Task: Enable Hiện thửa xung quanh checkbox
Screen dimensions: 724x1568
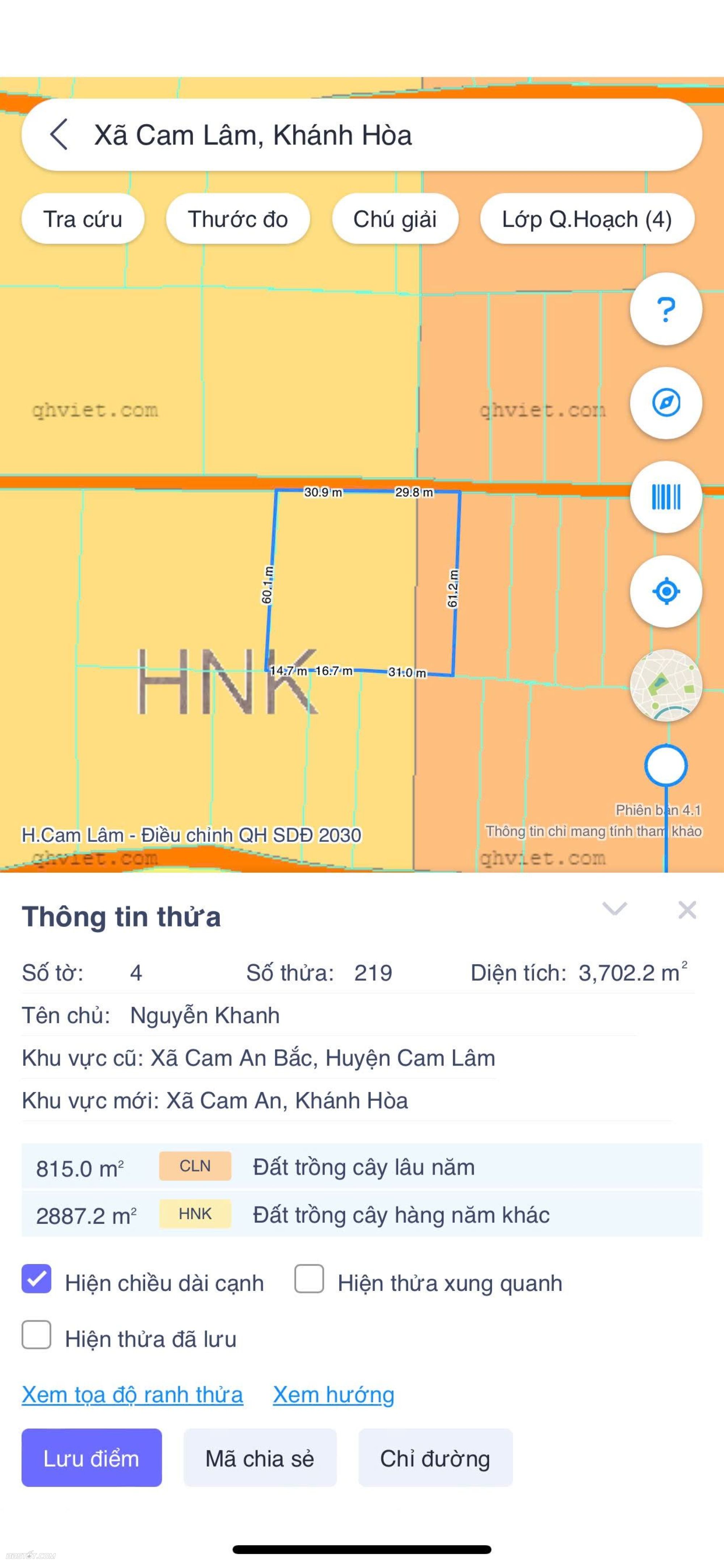Action: click(x=309, y=1279)
